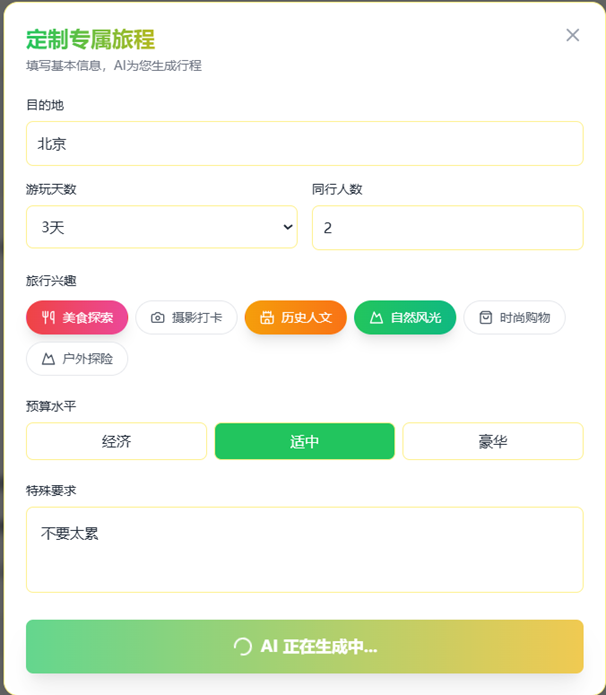Toggle the 自然风光 interest chip
This screenshot has width=606, height=695.
tap(405, 317)
